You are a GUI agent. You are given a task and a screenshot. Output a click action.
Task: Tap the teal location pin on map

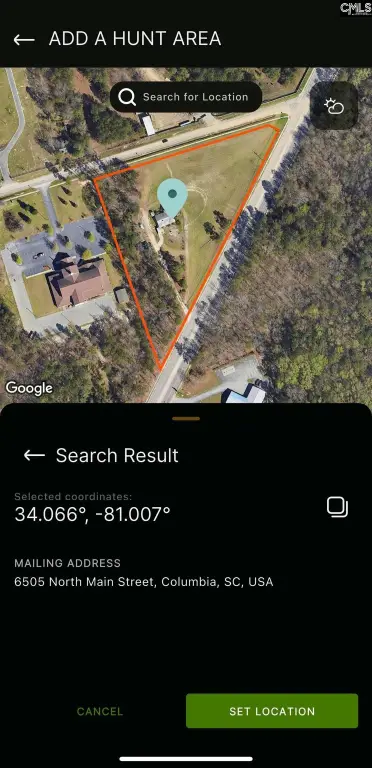click(x=172, y=197)
